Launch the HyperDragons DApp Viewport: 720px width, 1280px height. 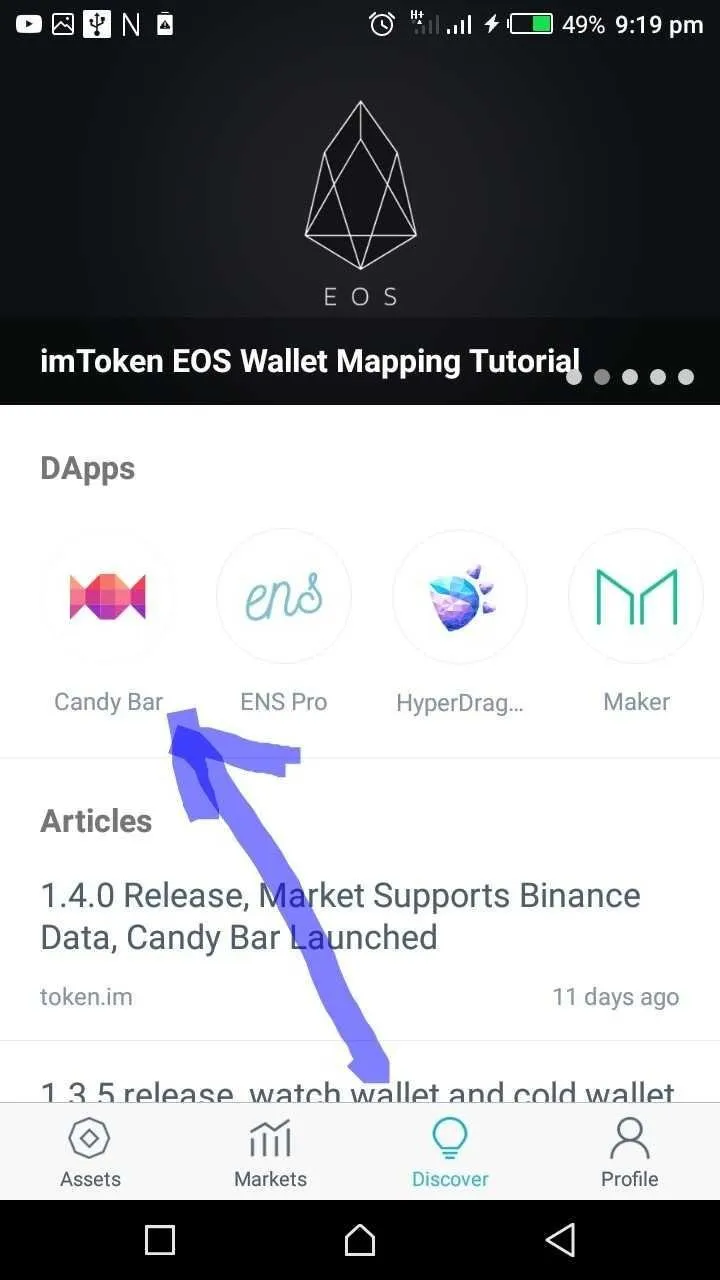pos(460,597)
